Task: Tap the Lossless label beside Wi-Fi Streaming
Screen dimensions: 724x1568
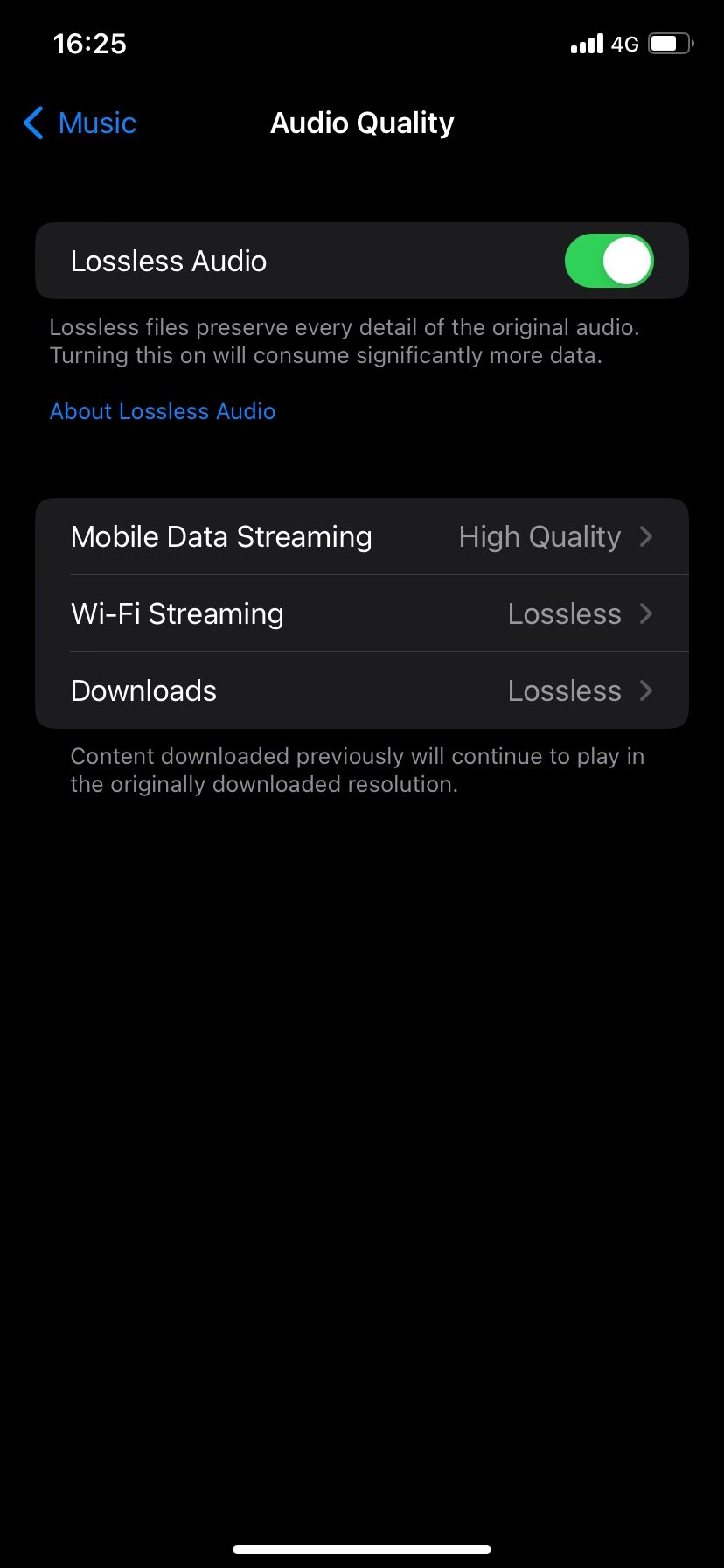Action: click(x=564, y=613)
